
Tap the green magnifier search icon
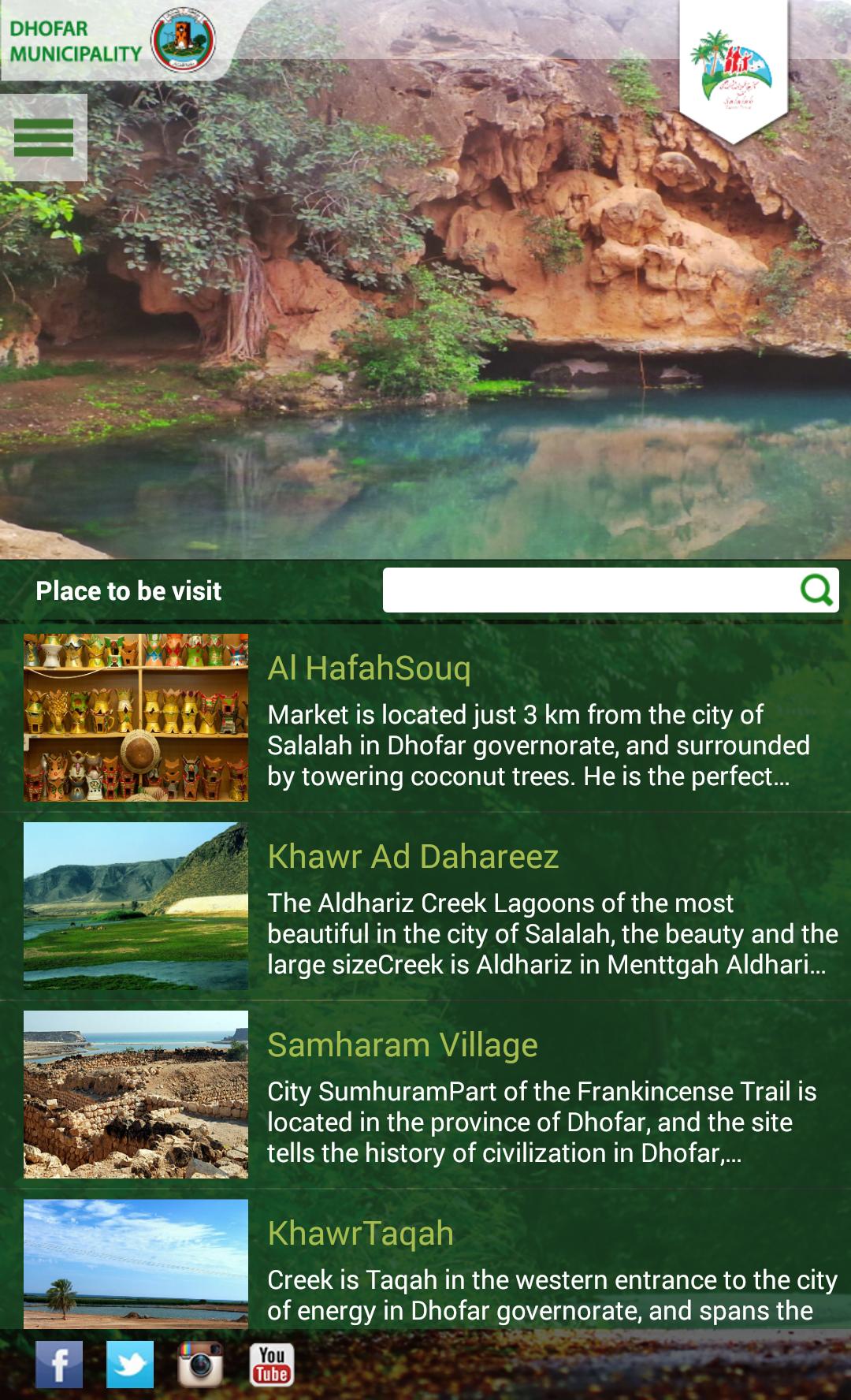coord(816,590)
